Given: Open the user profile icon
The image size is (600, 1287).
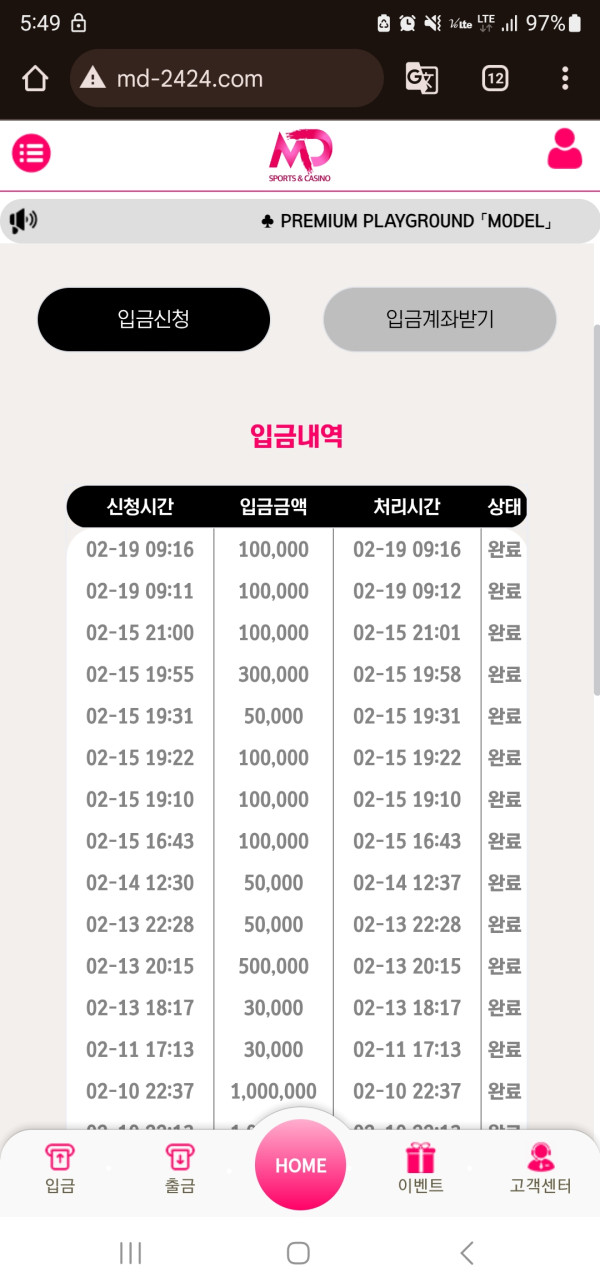Looking at the screenshot, I should tap(564, 150).
